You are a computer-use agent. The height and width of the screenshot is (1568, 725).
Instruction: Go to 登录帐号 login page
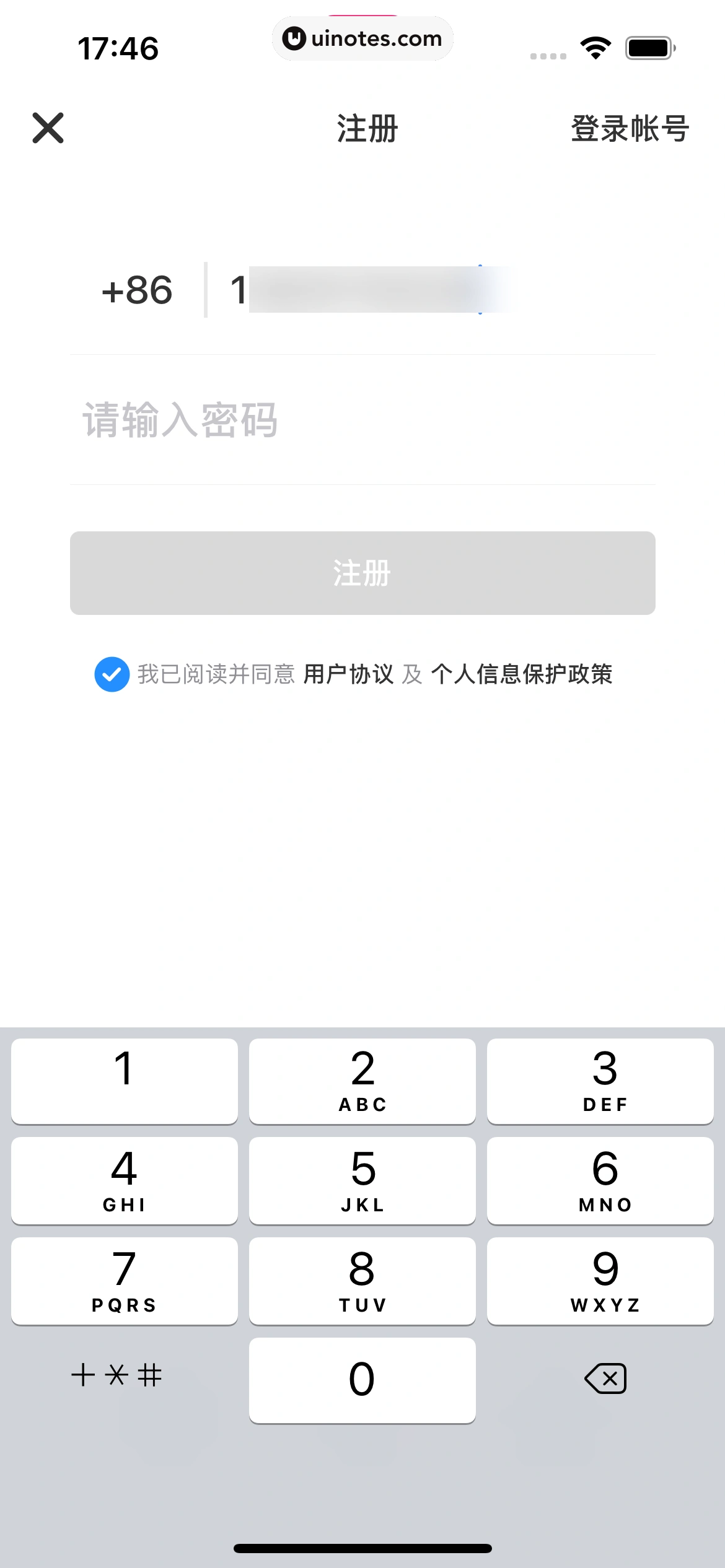tap(630, 129)
